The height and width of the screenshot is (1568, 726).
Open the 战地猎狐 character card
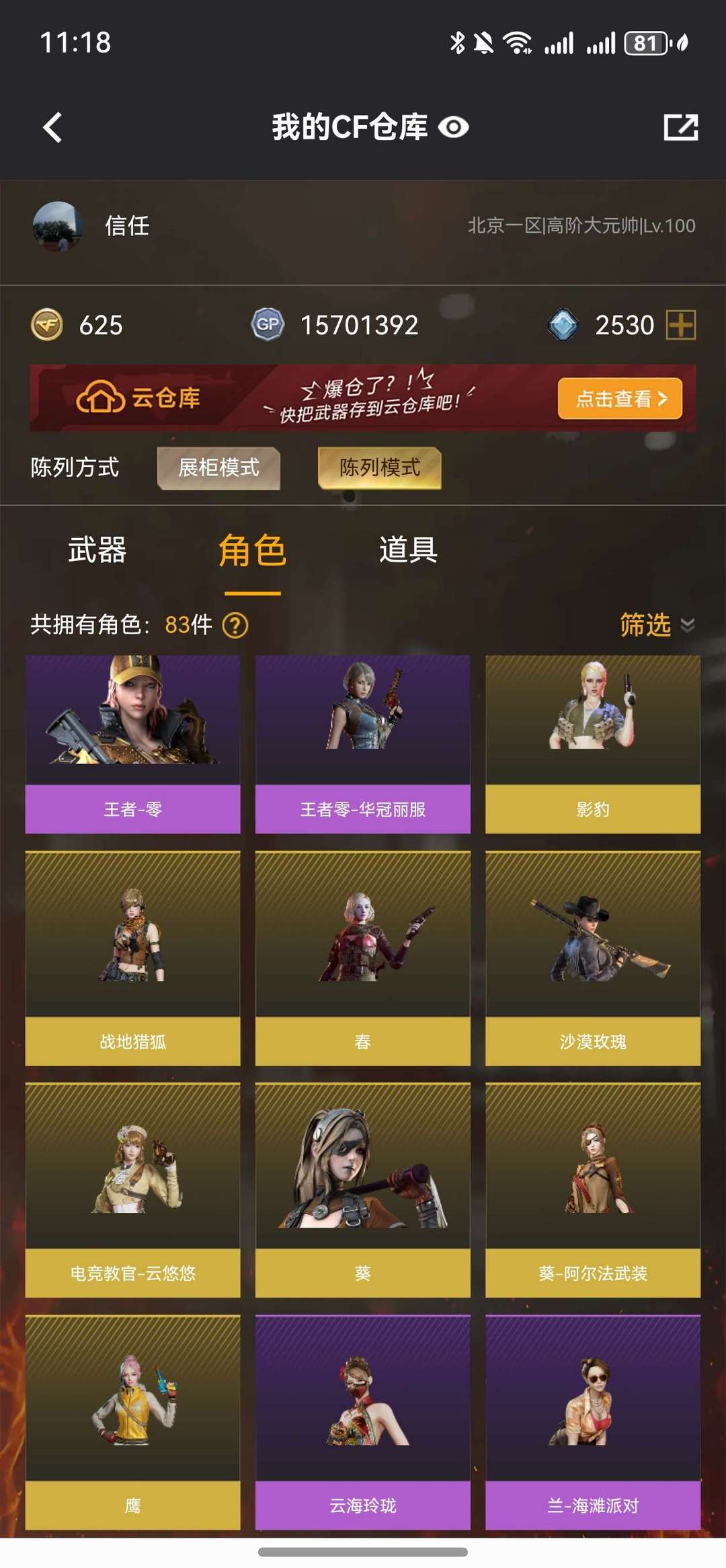(x=133, y=958)
